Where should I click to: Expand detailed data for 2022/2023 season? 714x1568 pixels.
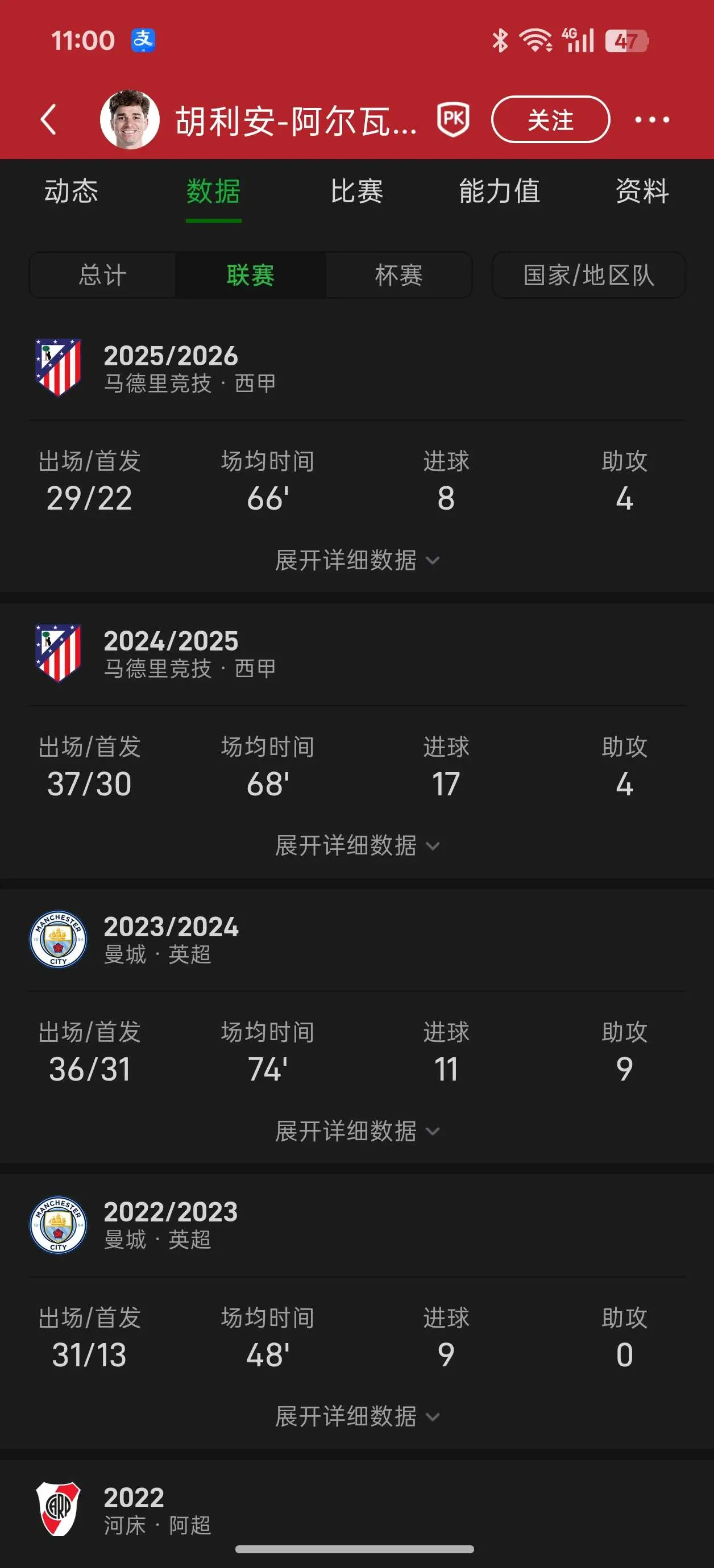tap(357, 1416)
